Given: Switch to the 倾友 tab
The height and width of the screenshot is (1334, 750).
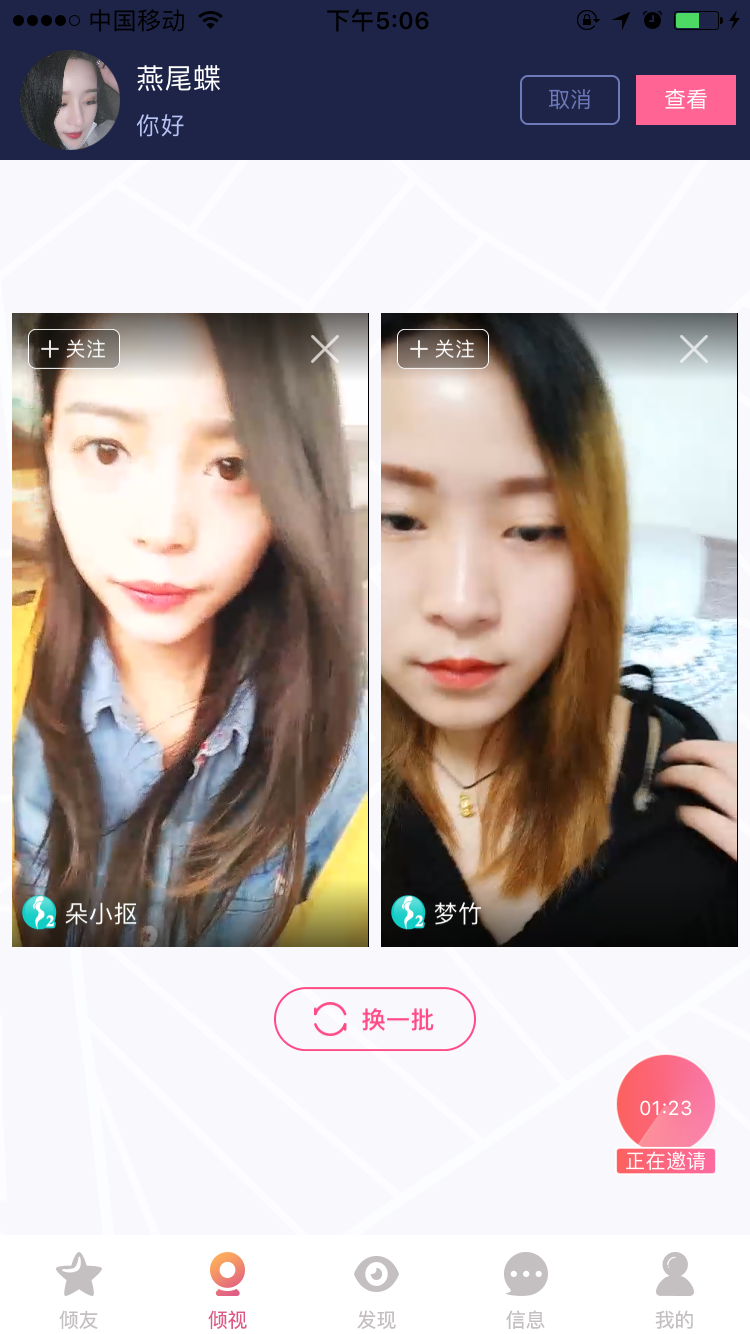Looking at the screenshot, I should click(79, 1291).
